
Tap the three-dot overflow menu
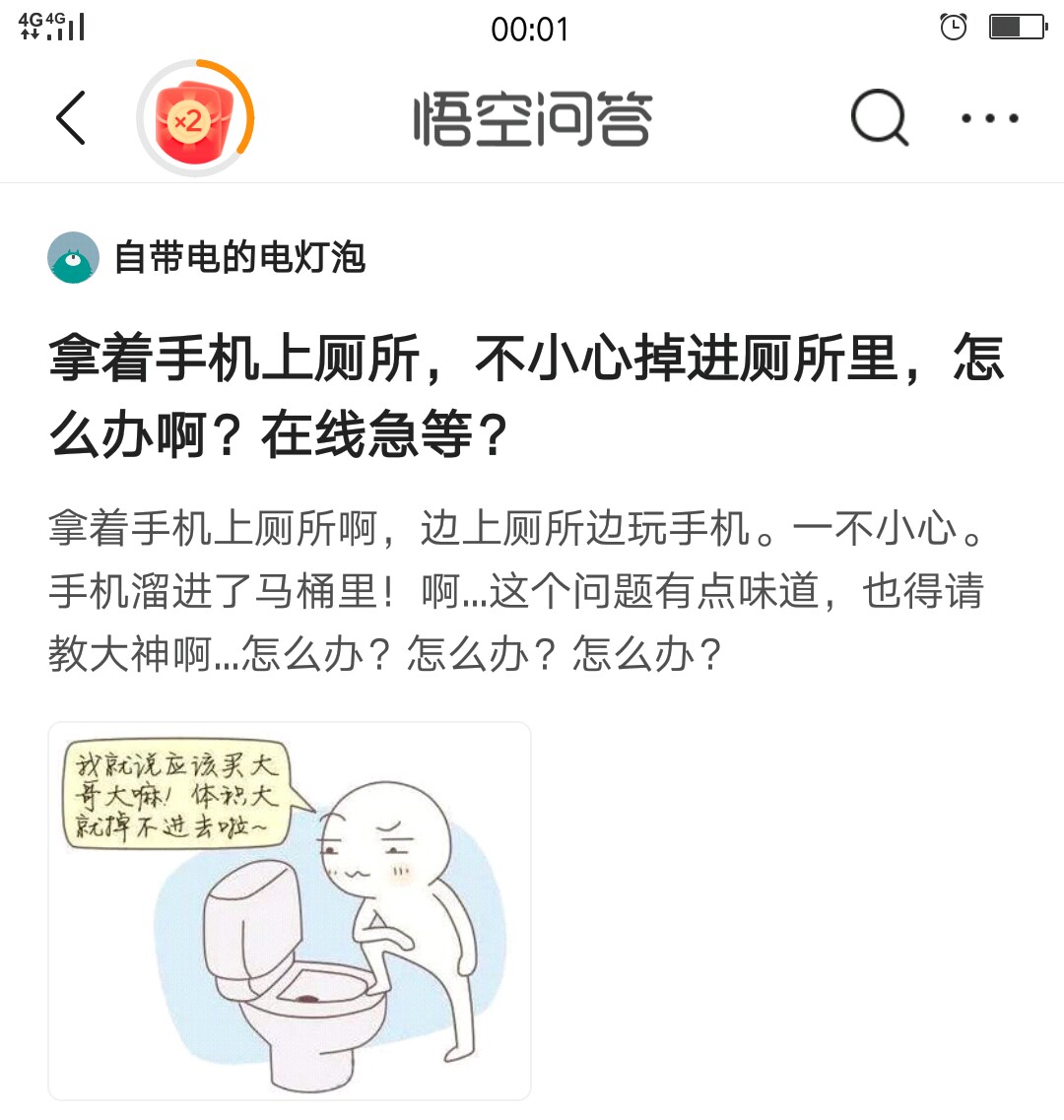(x=988, y=118)
